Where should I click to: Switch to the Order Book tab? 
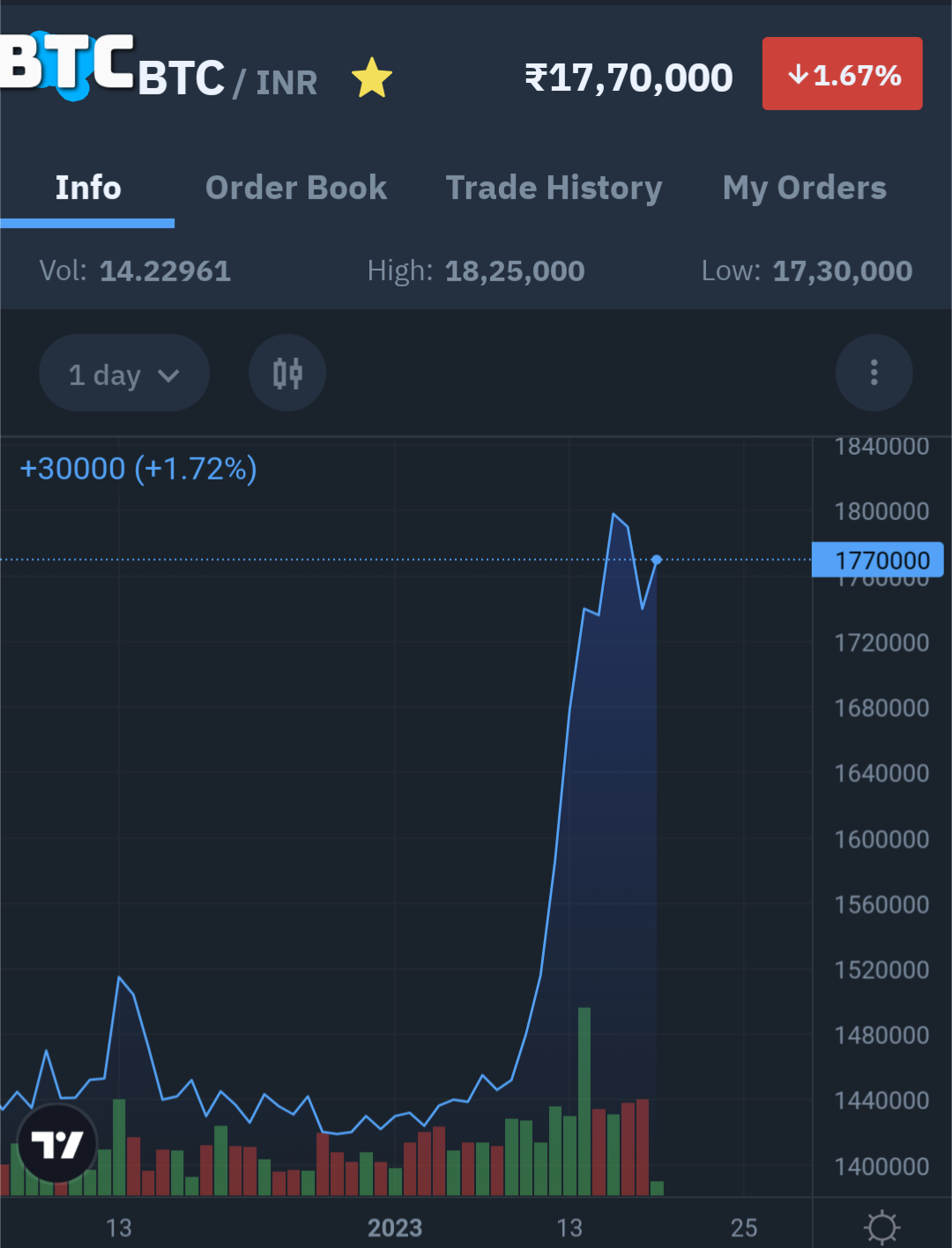click(x=296, y=188)
